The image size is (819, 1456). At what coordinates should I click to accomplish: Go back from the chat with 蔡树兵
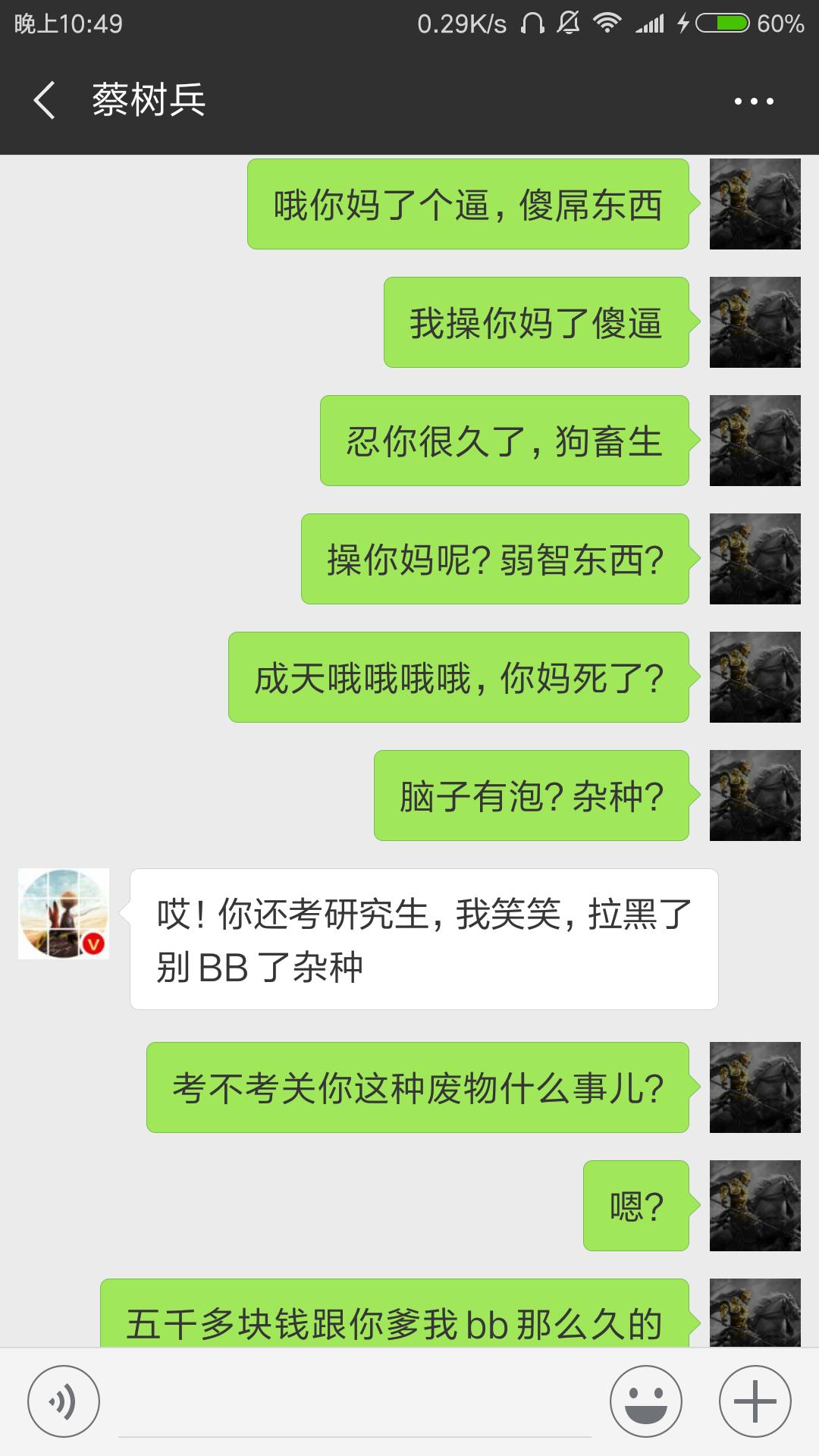[x=45, y=101]
